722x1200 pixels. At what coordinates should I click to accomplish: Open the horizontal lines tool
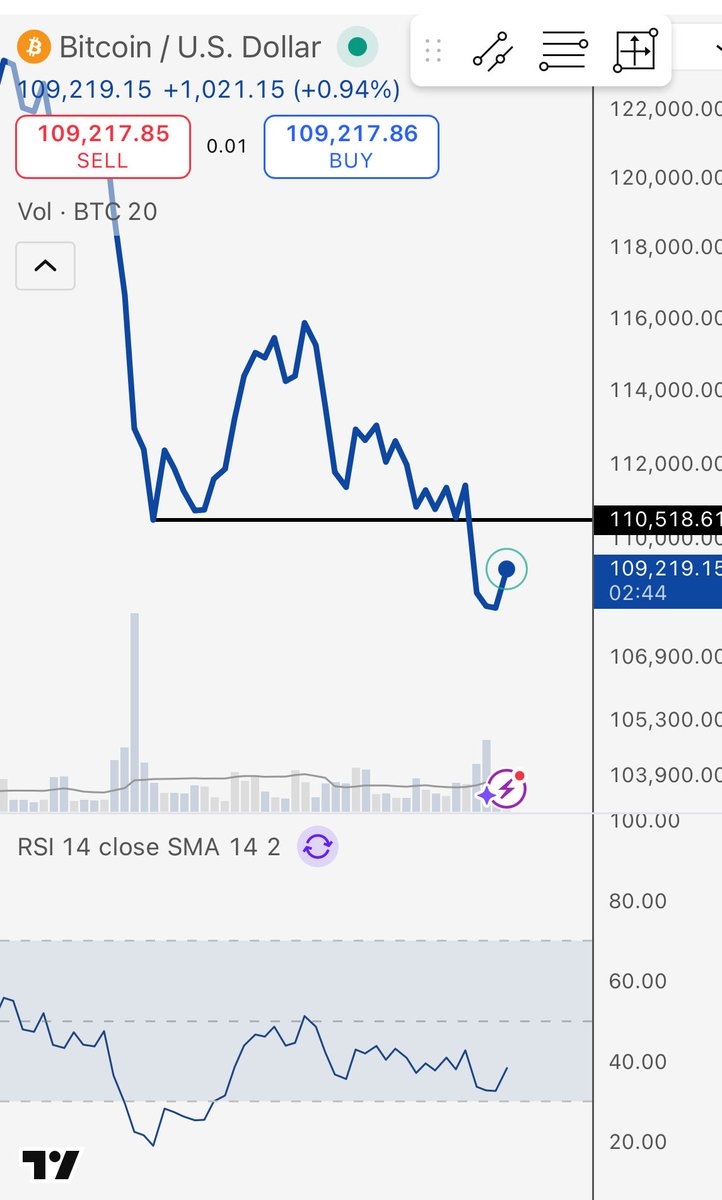point(563,50)
